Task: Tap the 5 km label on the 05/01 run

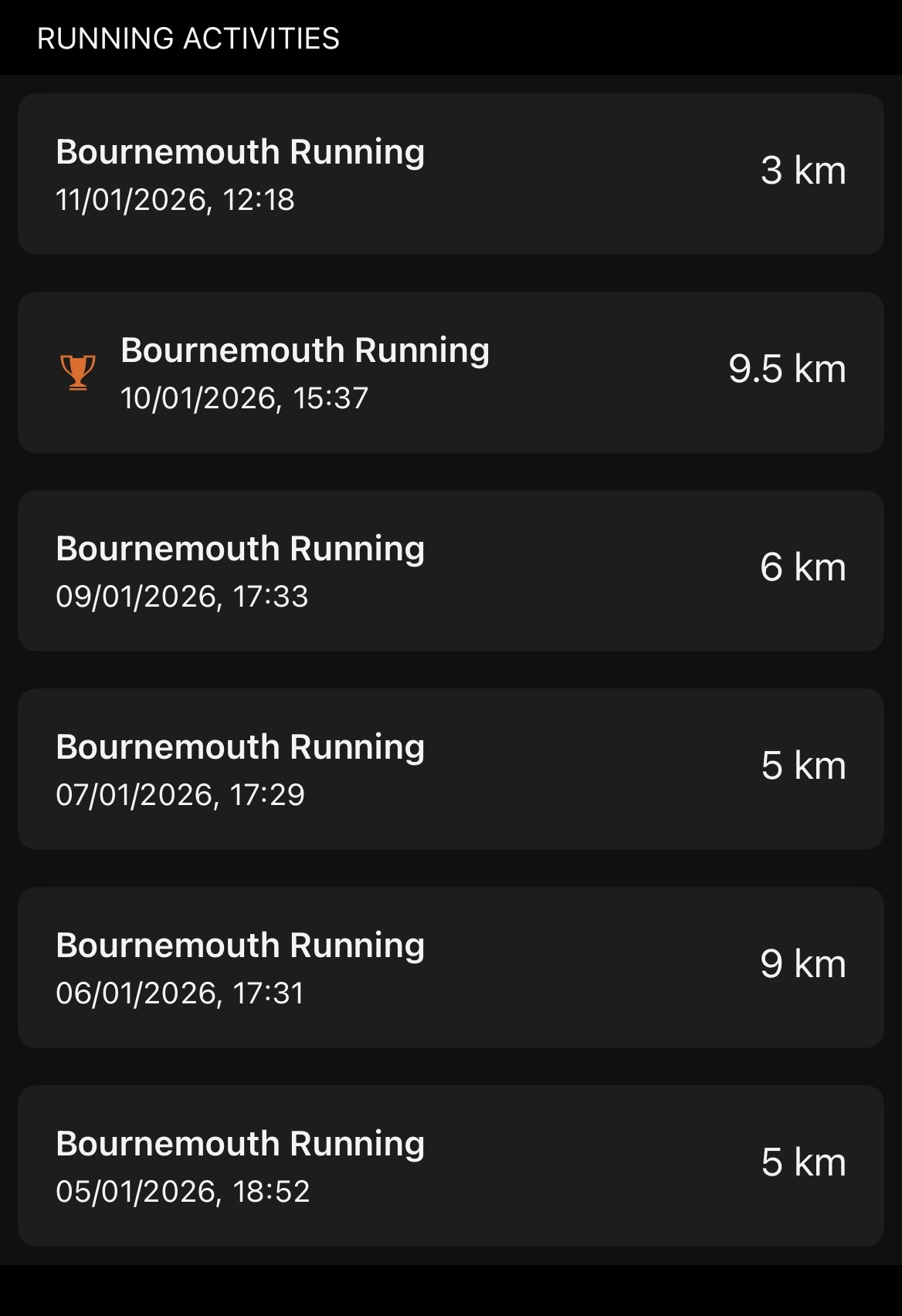Action: (803, 1162)
